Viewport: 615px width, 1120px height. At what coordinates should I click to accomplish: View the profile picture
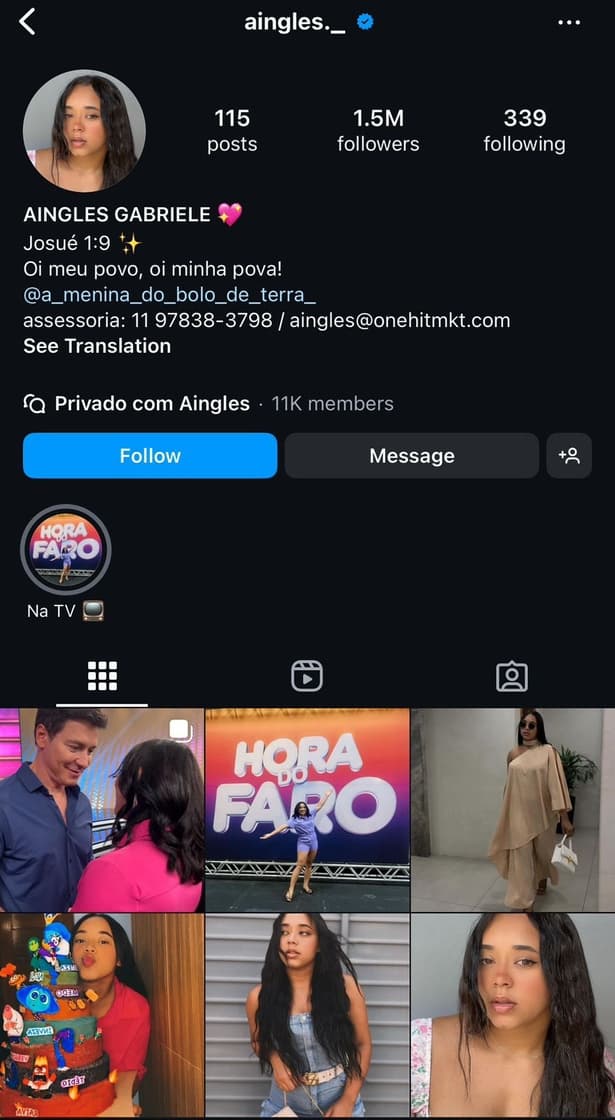click(x=84, y=131)
